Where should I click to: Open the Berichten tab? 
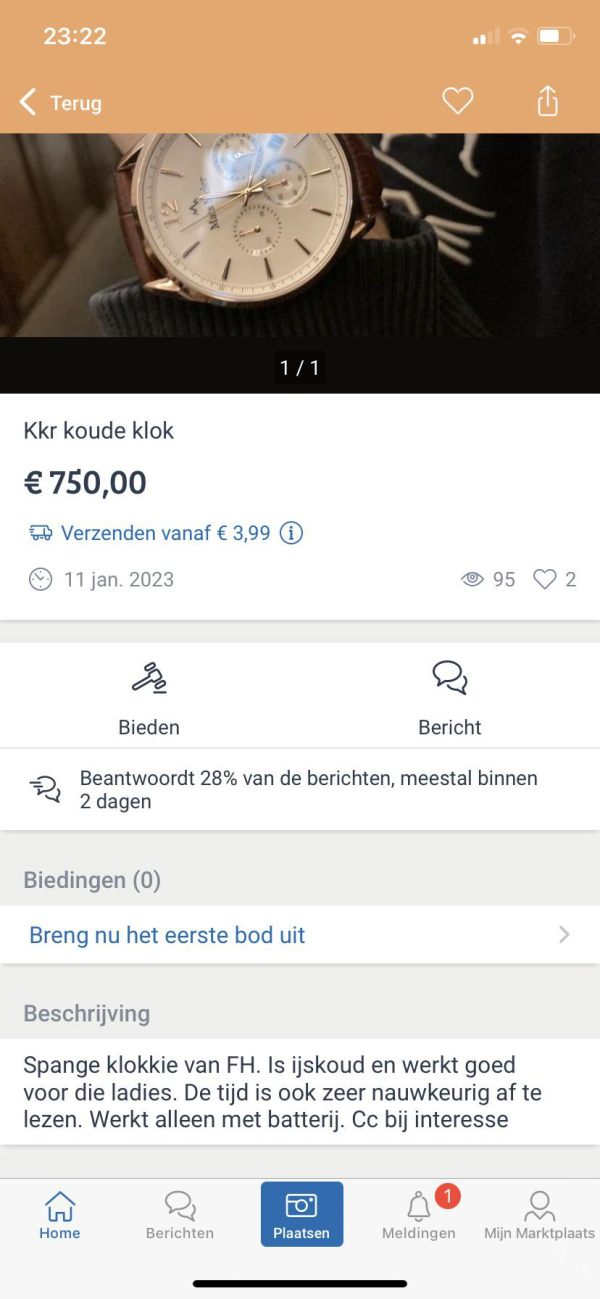180,1215
